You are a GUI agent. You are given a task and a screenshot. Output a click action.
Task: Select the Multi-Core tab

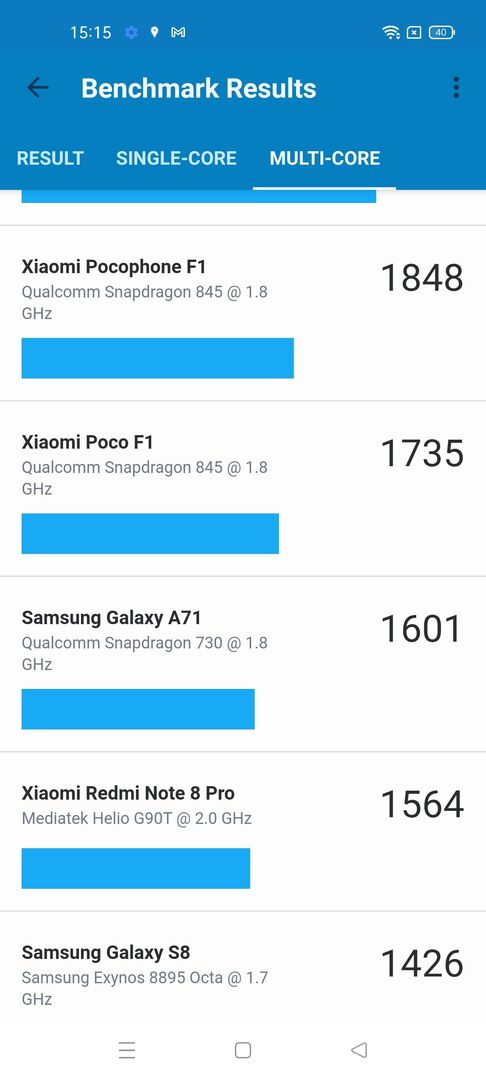[x=324, y=158]
